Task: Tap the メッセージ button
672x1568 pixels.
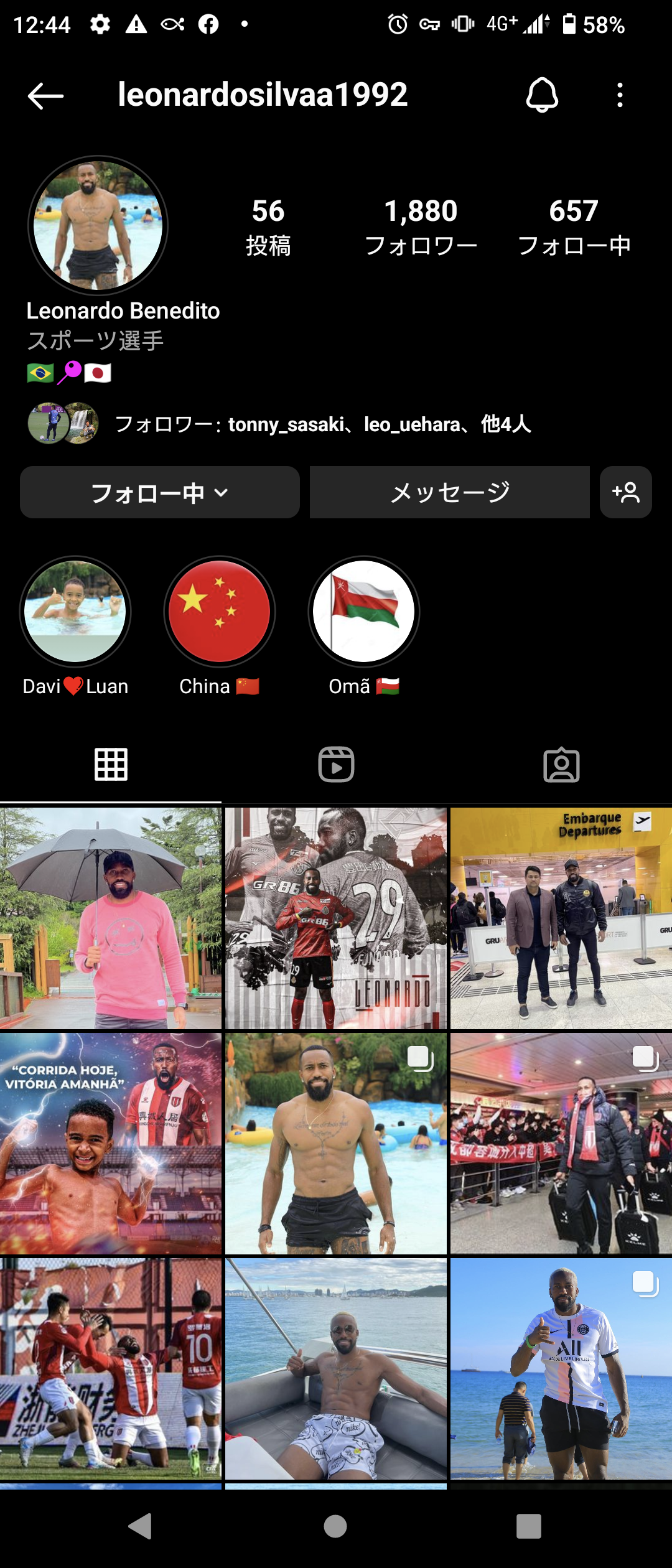Action: click(x=449, y=493)
